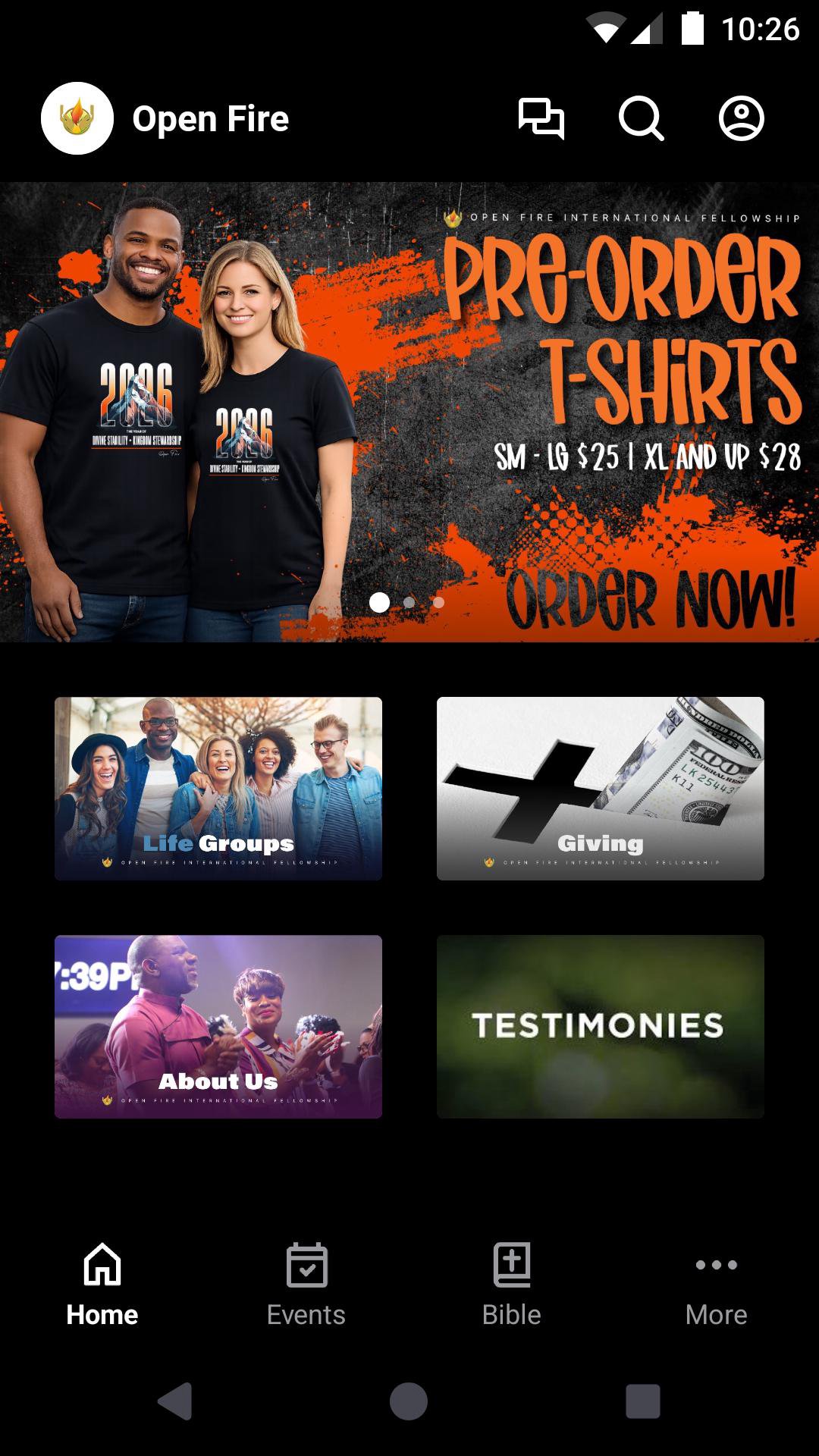This screenshot has height=1456, width=819.
Task: Go to the system home screen
Action: [x=409, y=1401]
